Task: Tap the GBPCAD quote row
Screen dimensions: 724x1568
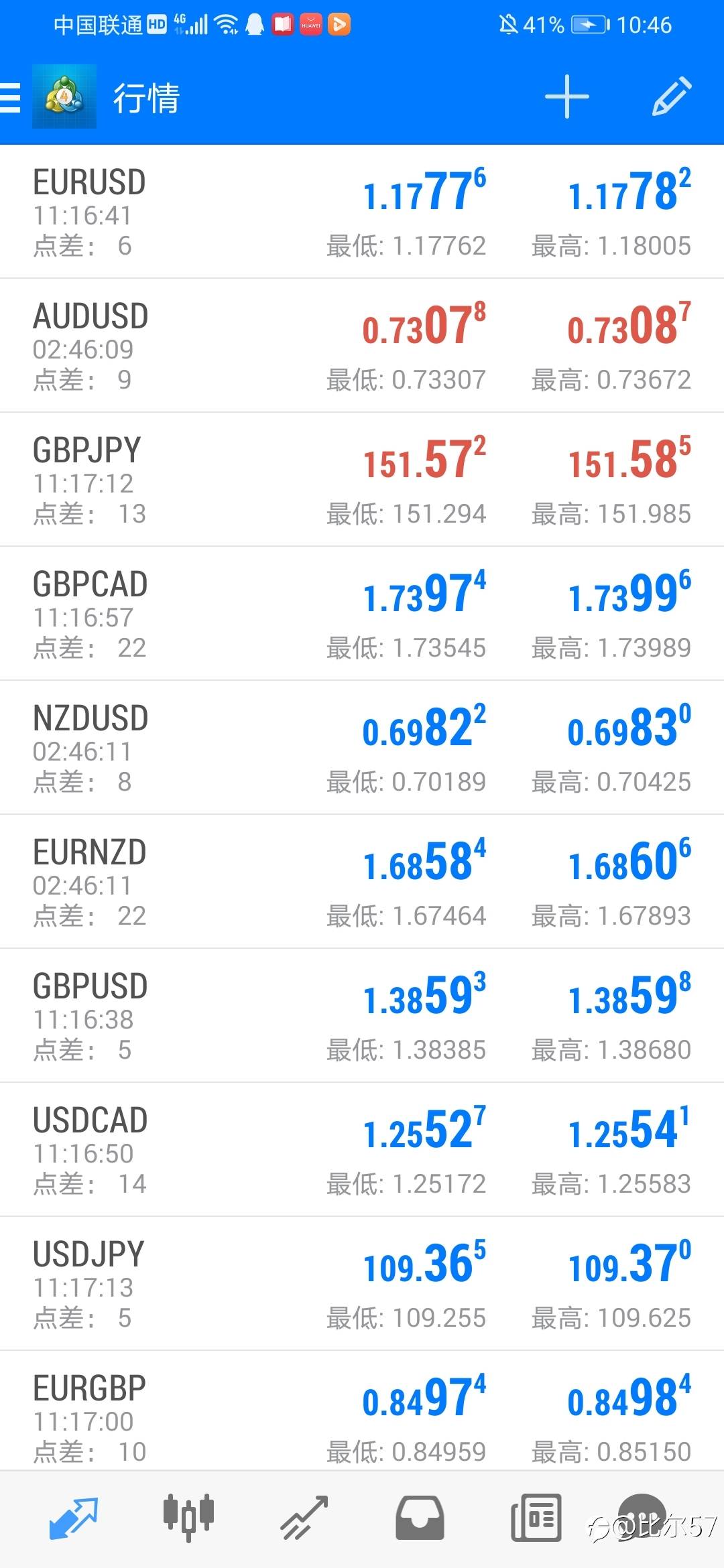Action: (x=362, y=614)
